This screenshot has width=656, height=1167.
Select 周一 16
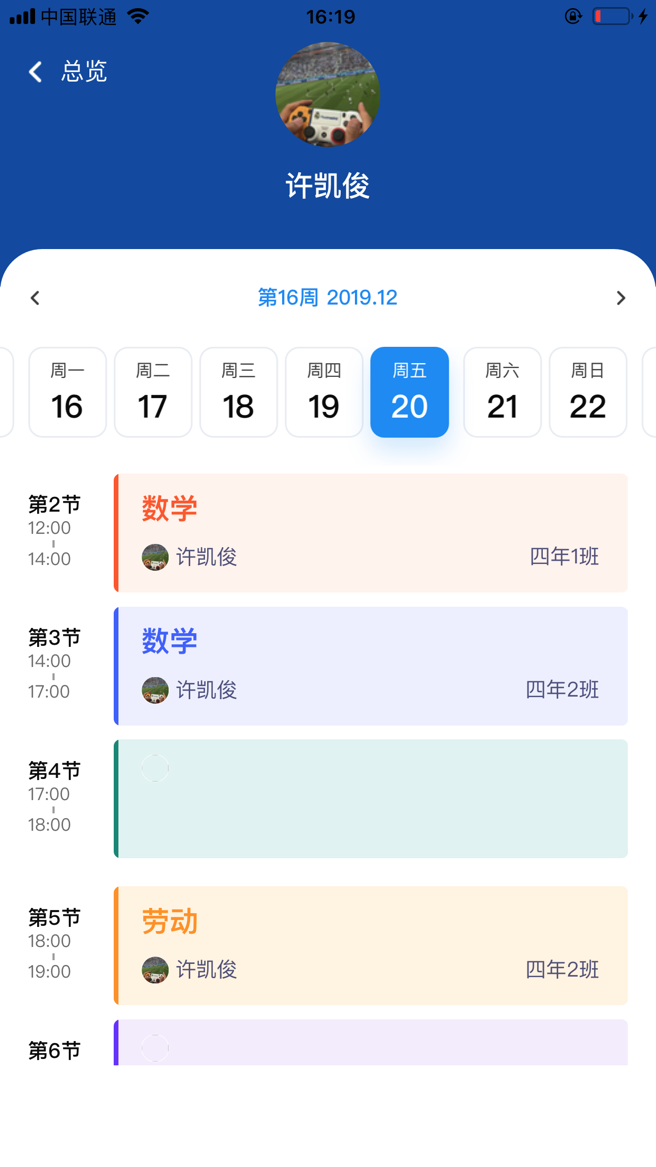[67, 392]
